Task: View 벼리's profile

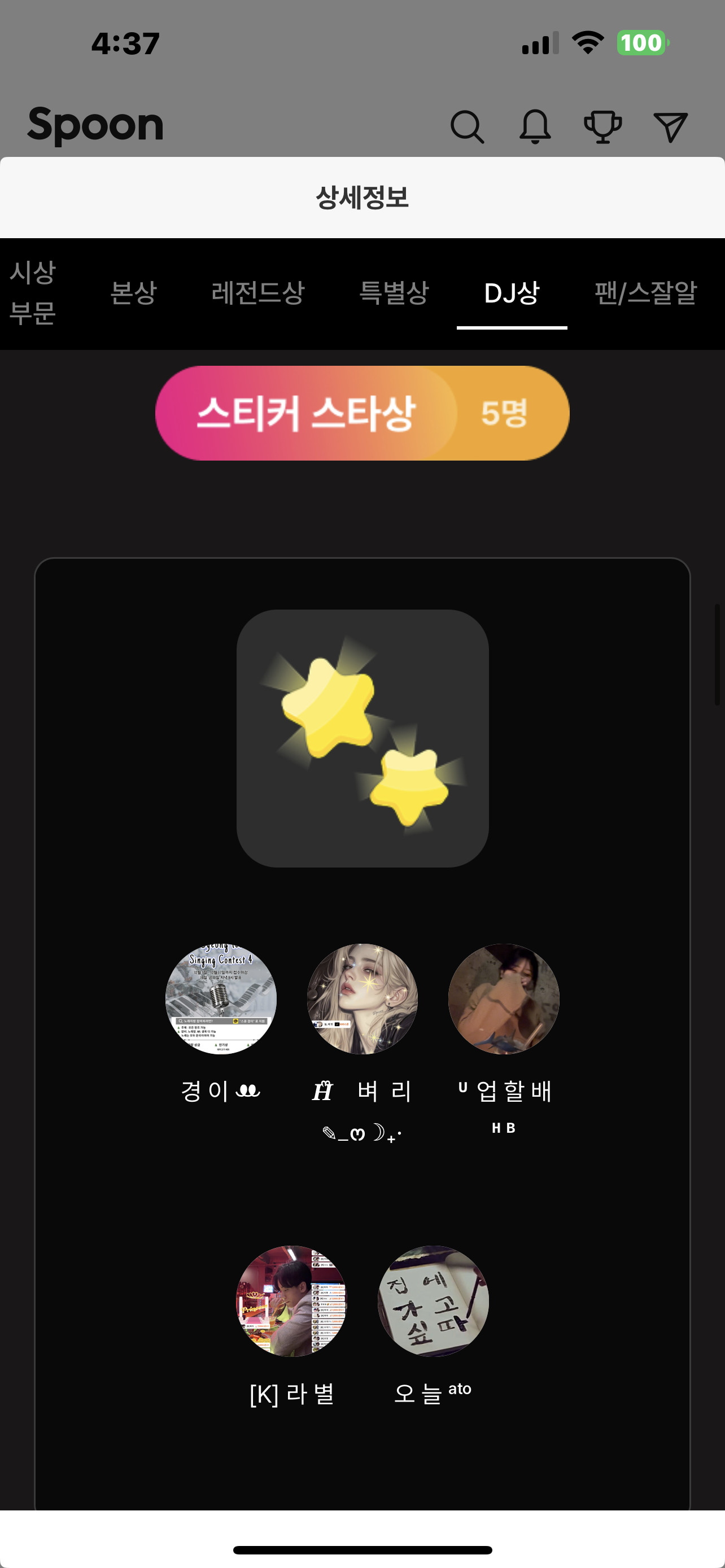Action: tap(362, 998)
